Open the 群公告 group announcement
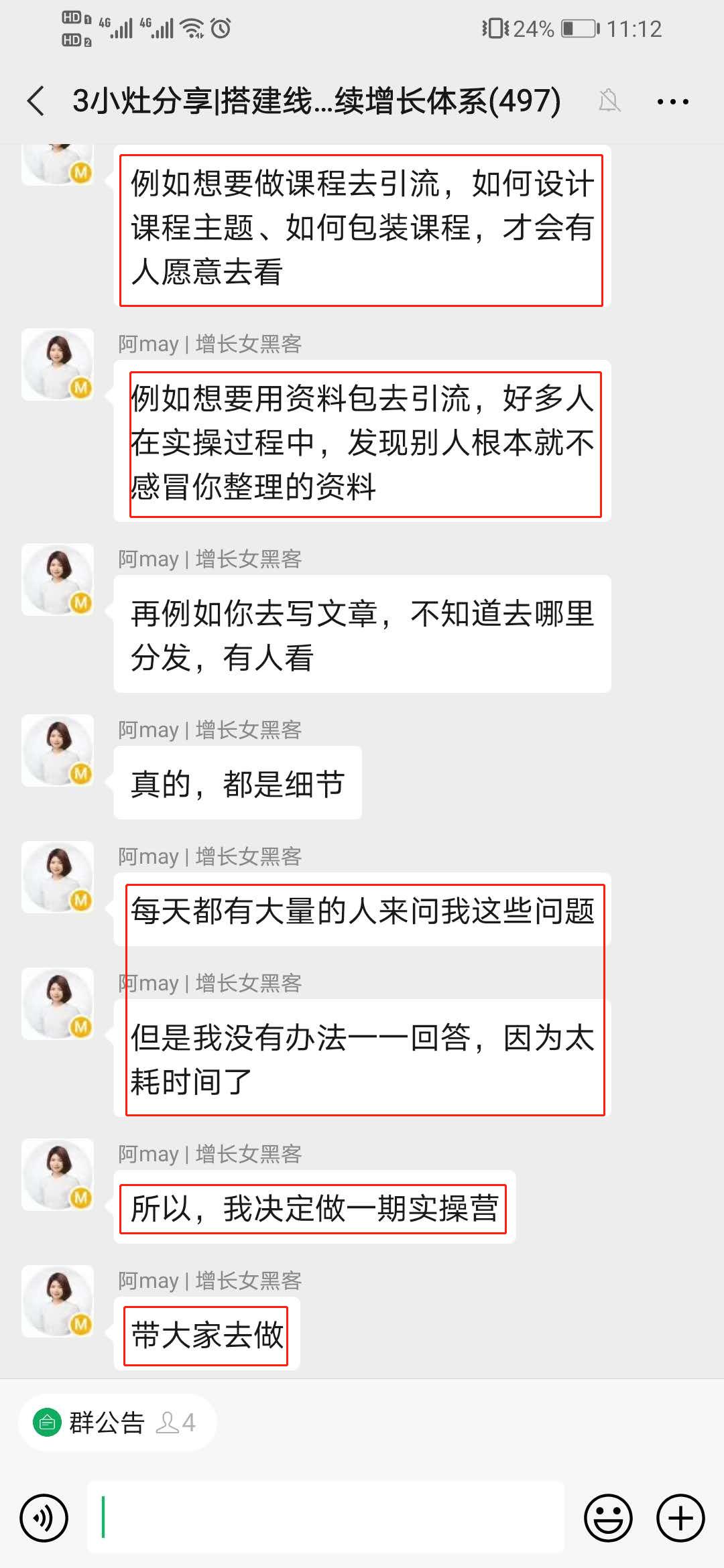 click(x=107, y=1423)
